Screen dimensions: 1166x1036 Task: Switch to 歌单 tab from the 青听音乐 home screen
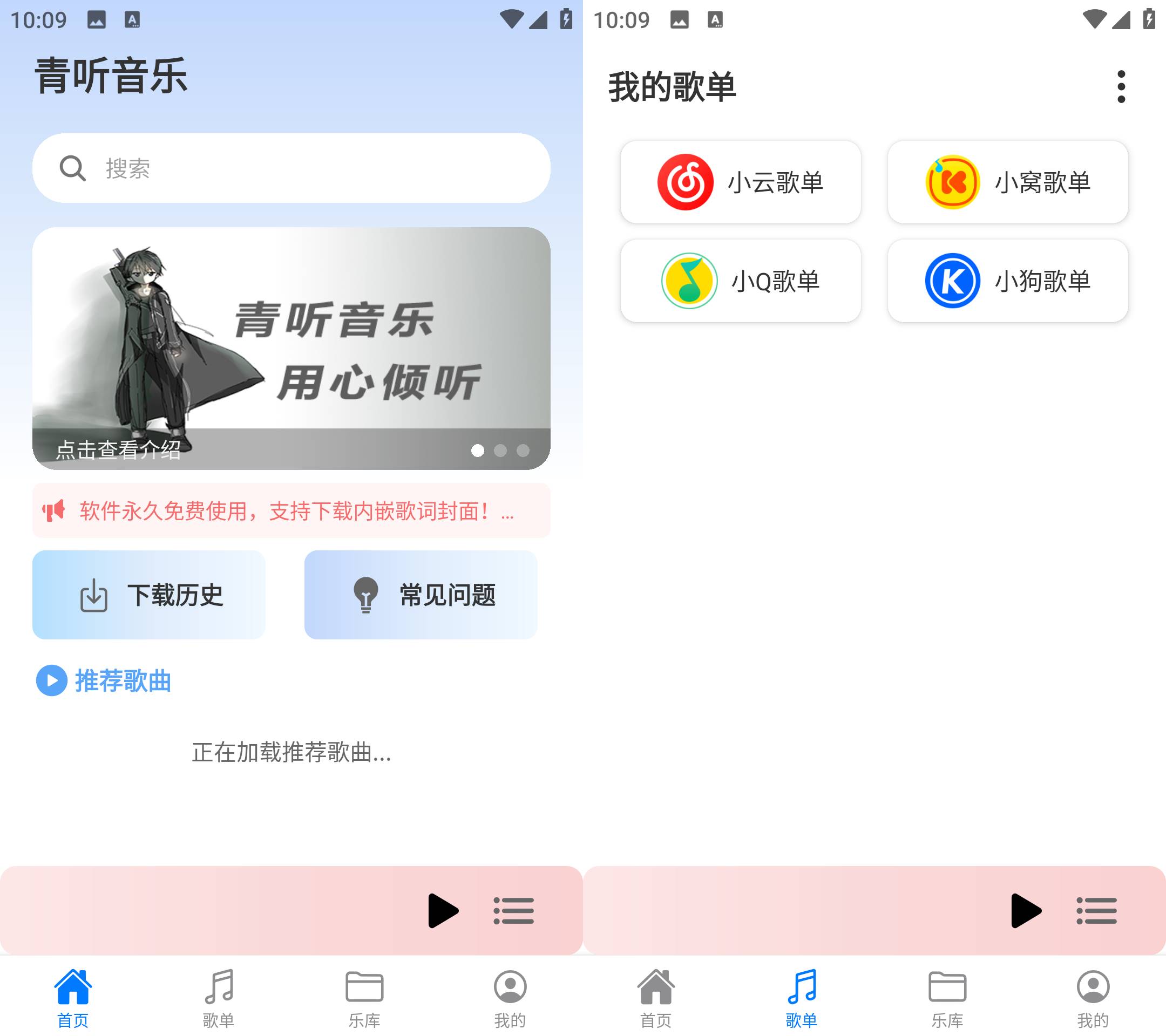219,998
